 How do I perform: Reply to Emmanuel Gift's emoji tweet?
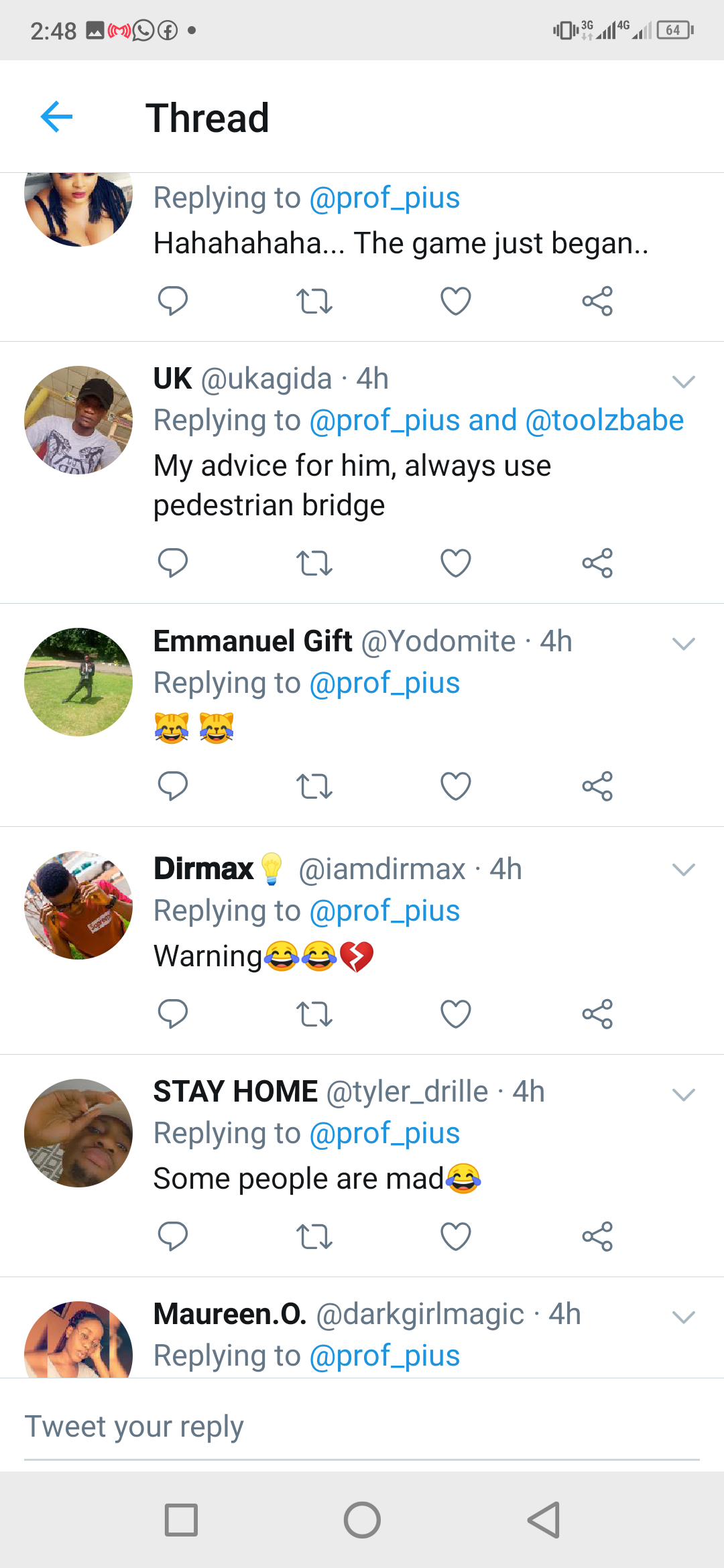pos(172,786)
